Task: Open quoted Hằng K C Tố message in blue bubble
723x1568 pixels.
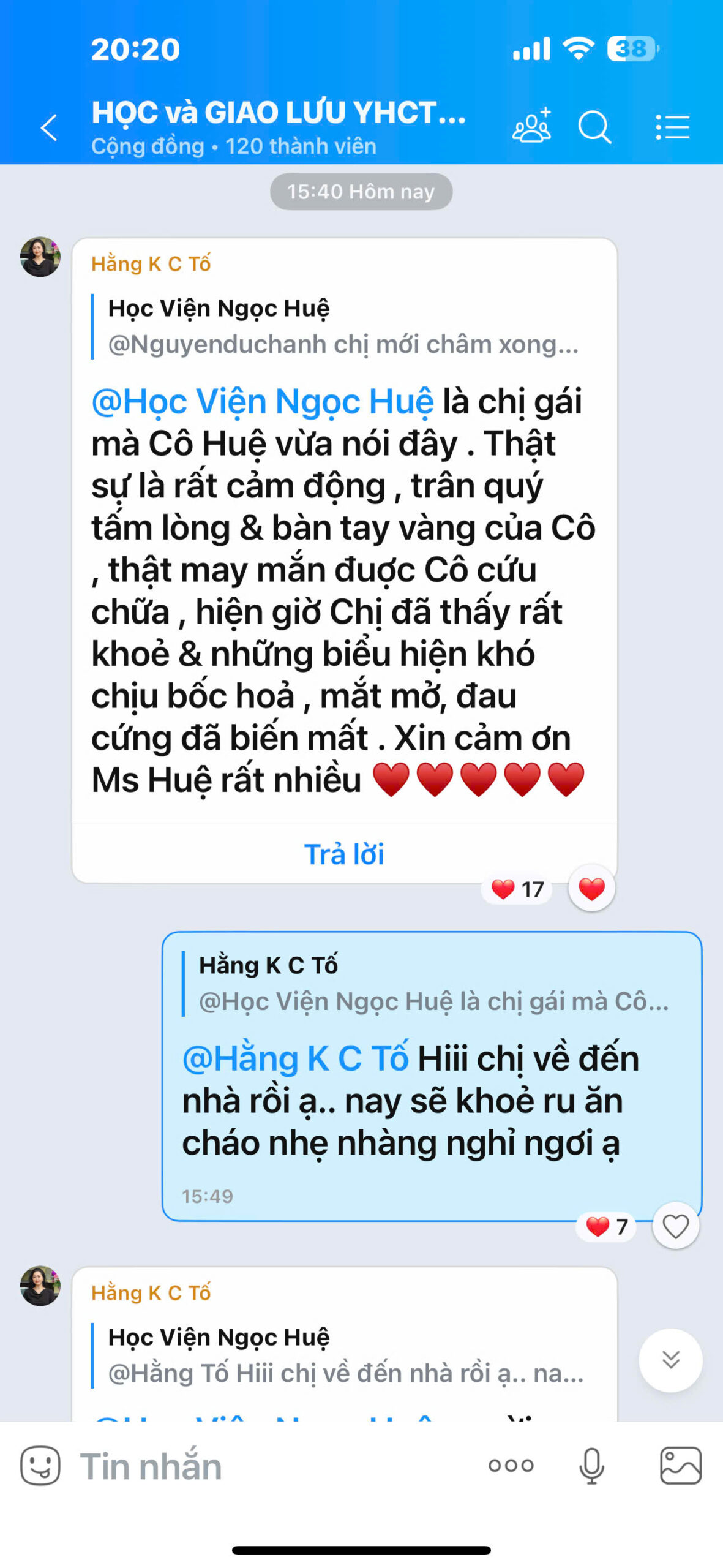Action: tap(432, 983)
